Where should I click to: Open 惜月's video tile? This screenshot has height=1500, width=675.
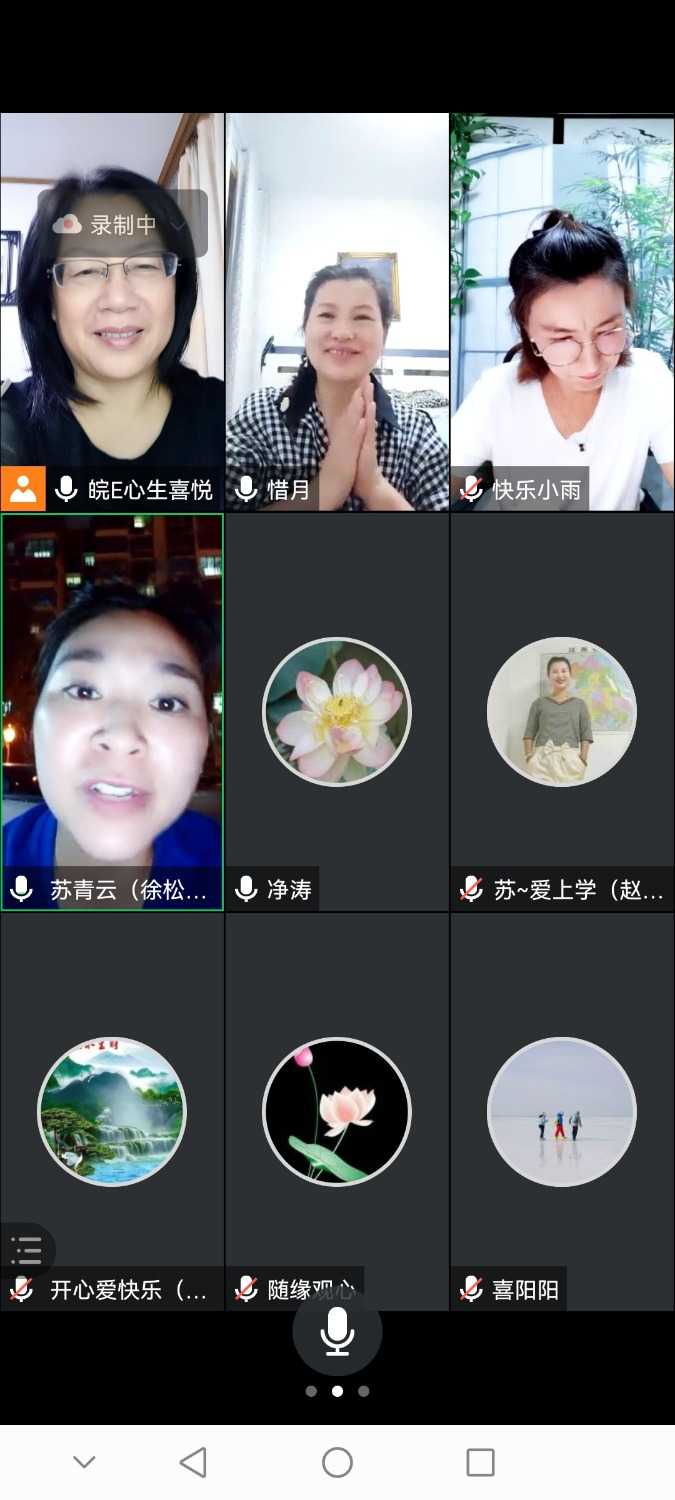(337, 330)
